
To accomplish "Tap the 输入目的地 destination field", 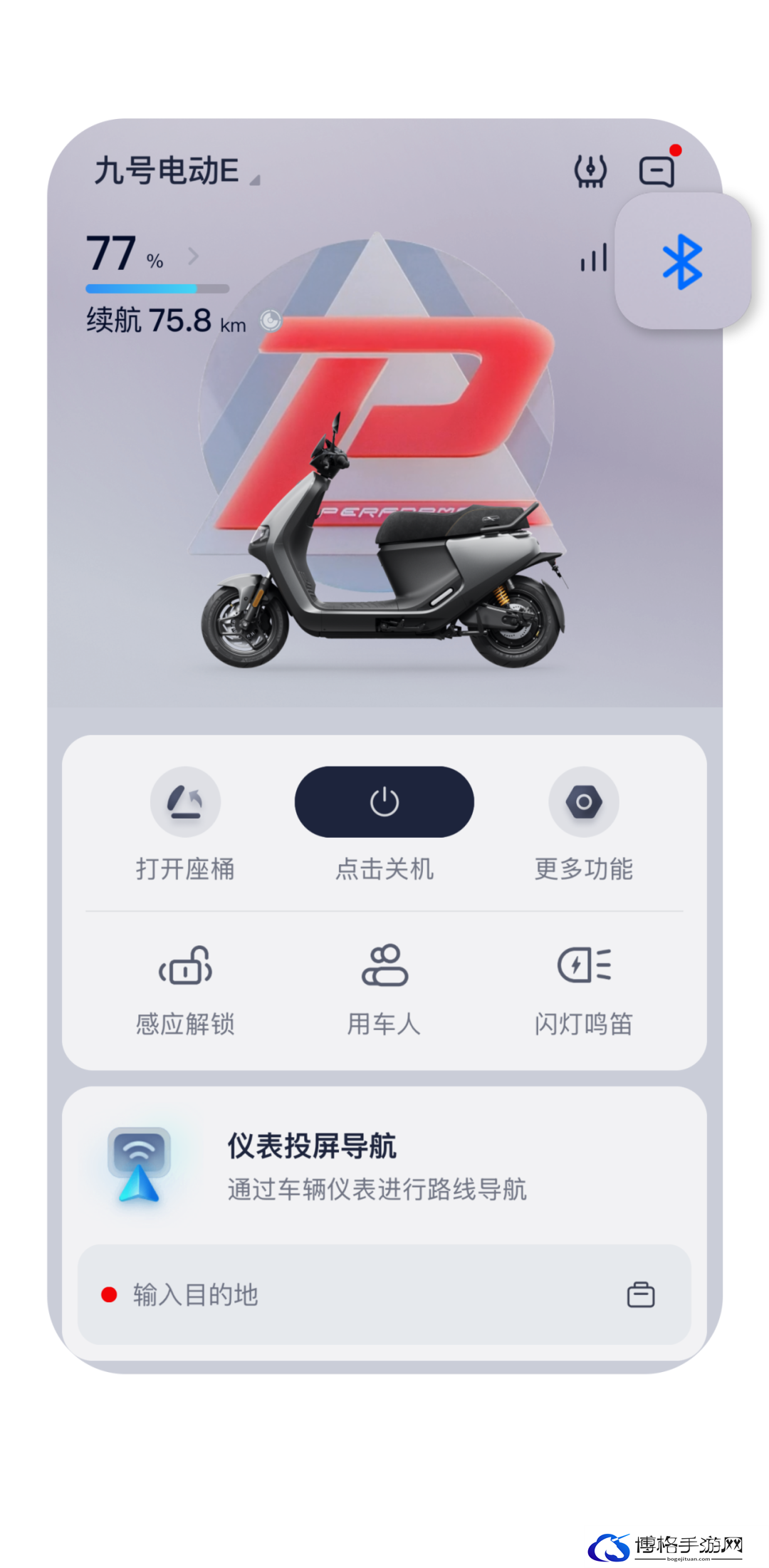I will [x=342, y=1294].
